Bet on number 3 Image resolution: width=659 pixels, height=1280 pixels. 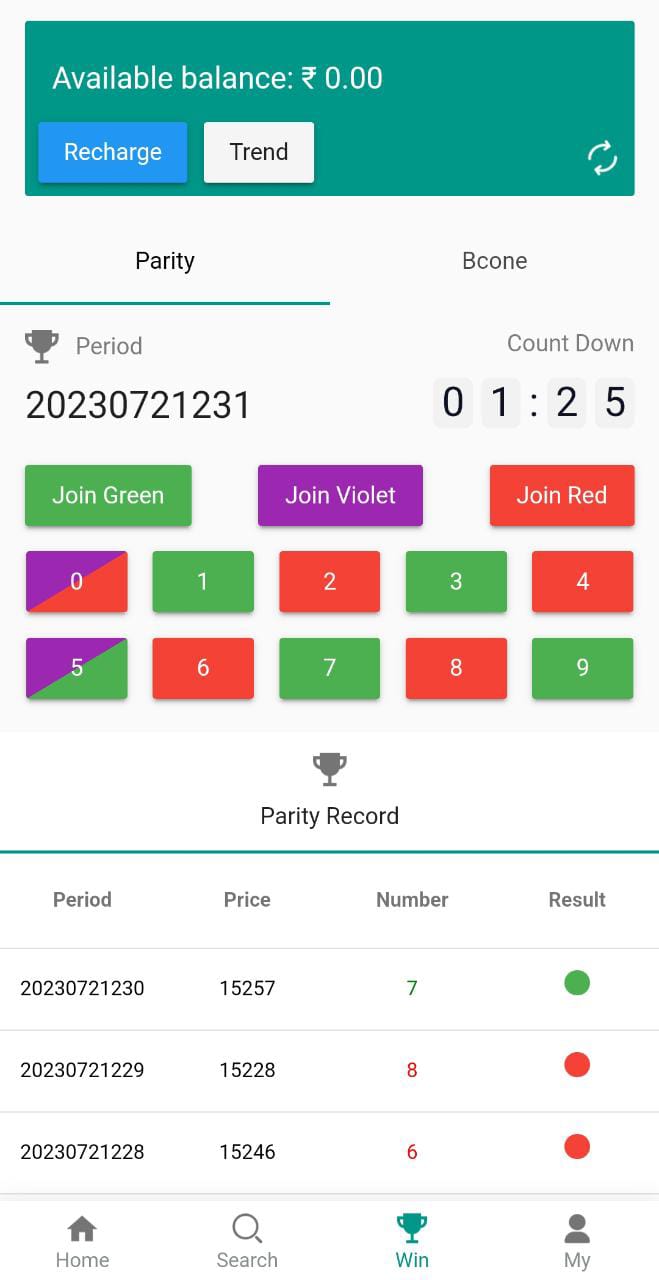tap(456, 582)
